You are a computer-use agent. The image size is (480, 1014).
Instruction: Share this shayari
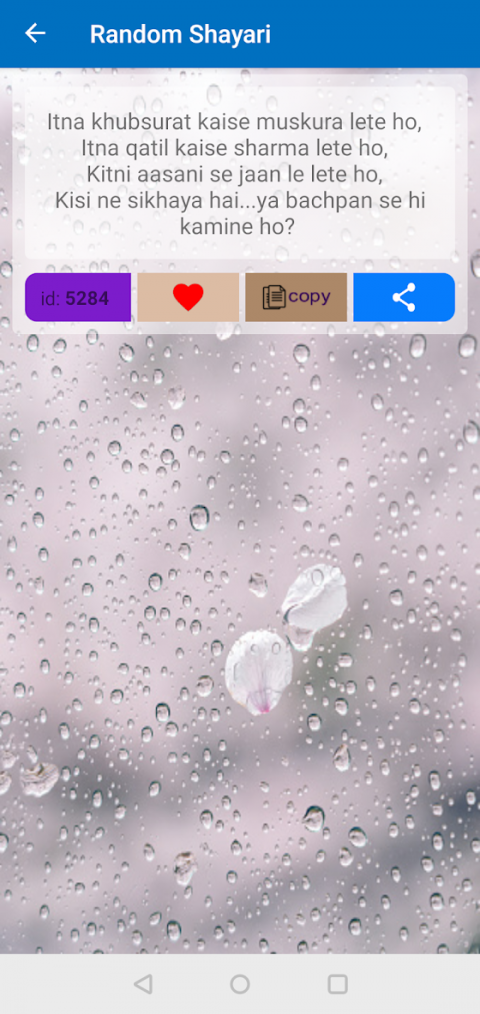pos(404,297)
